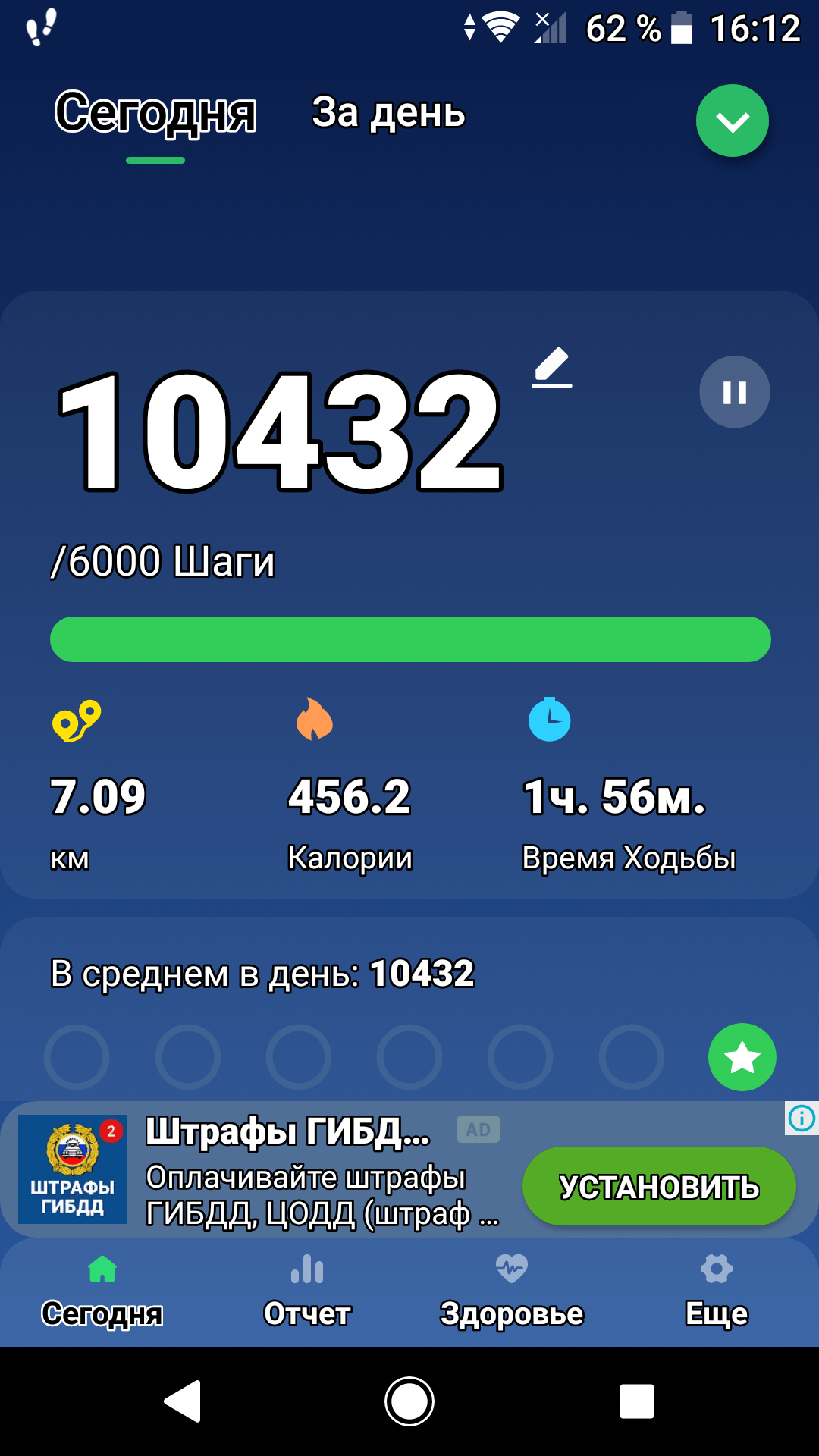Viewport: 819px width, 1456px height.
Task: Open recent apps with square button
Action: 637,1401
